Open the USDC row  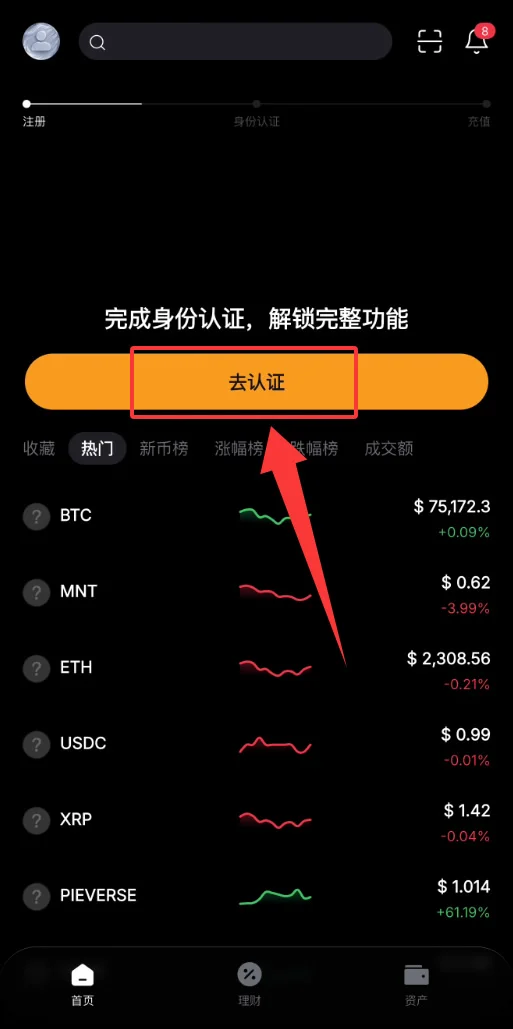tap(256, 745)
